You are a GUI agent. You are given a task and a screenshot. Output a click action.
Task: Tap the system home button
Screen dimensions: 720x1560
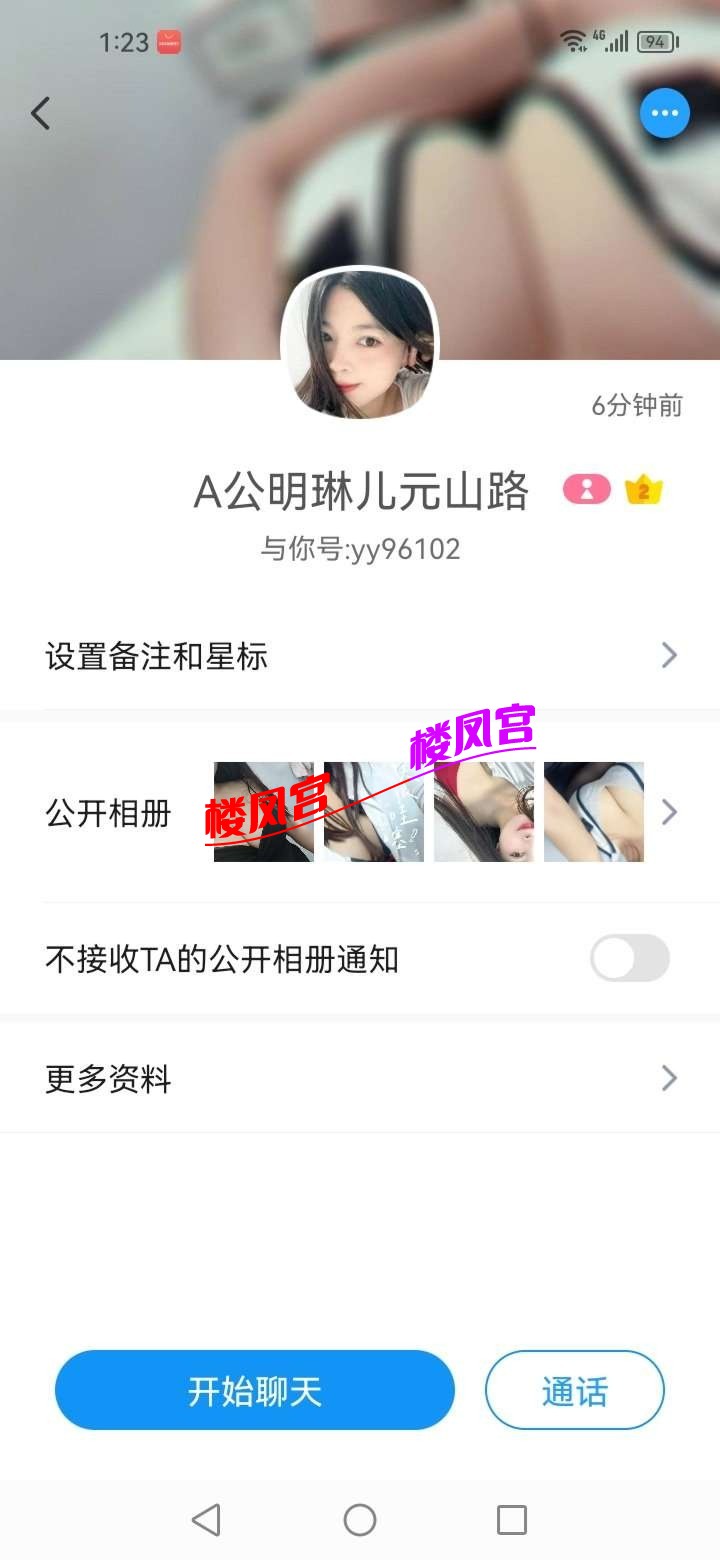tap(360, 1520)
